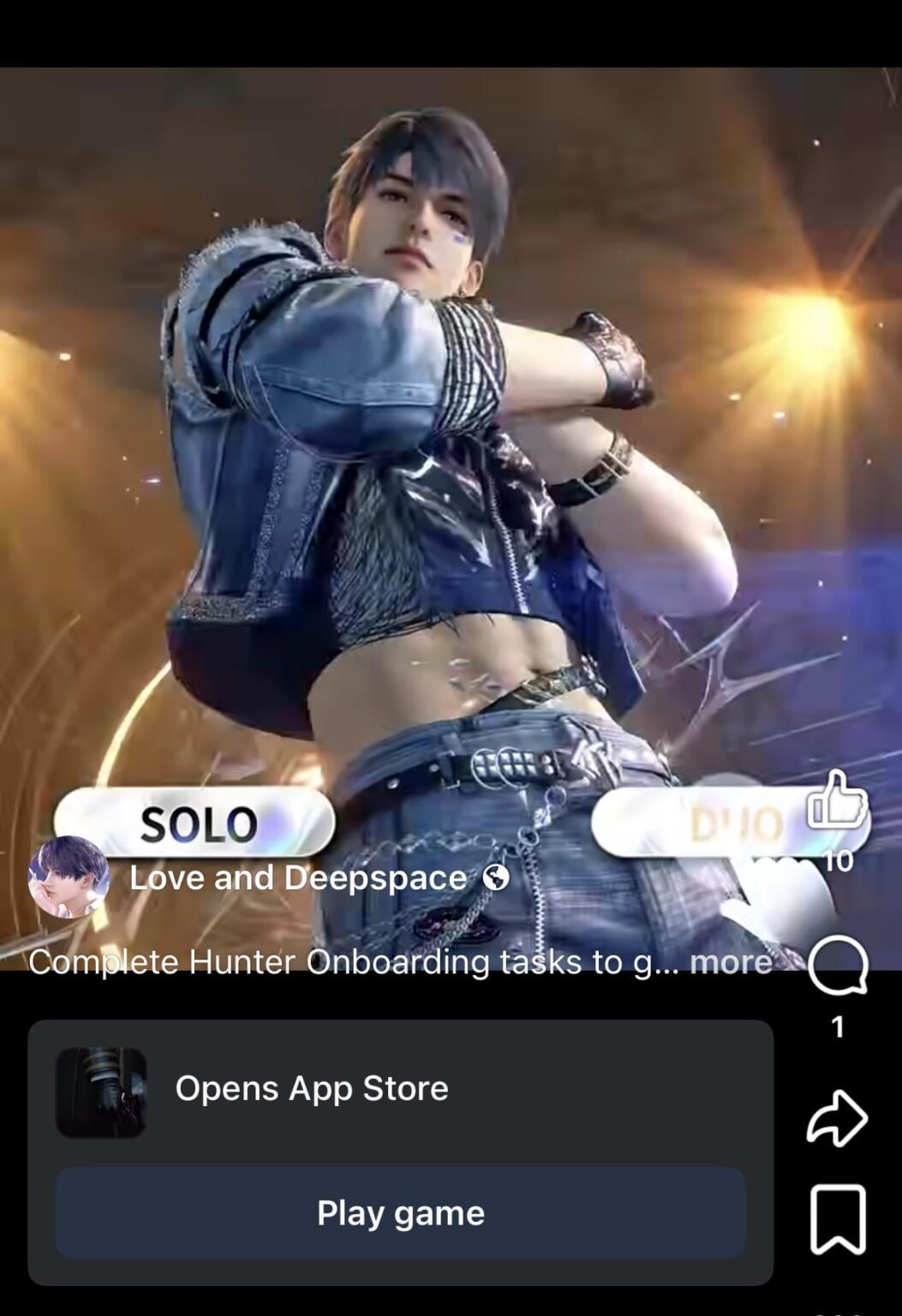Screen dimensions: 902x1316
Task: Like the Love and Deepspace video
Action: click(836, 800)
